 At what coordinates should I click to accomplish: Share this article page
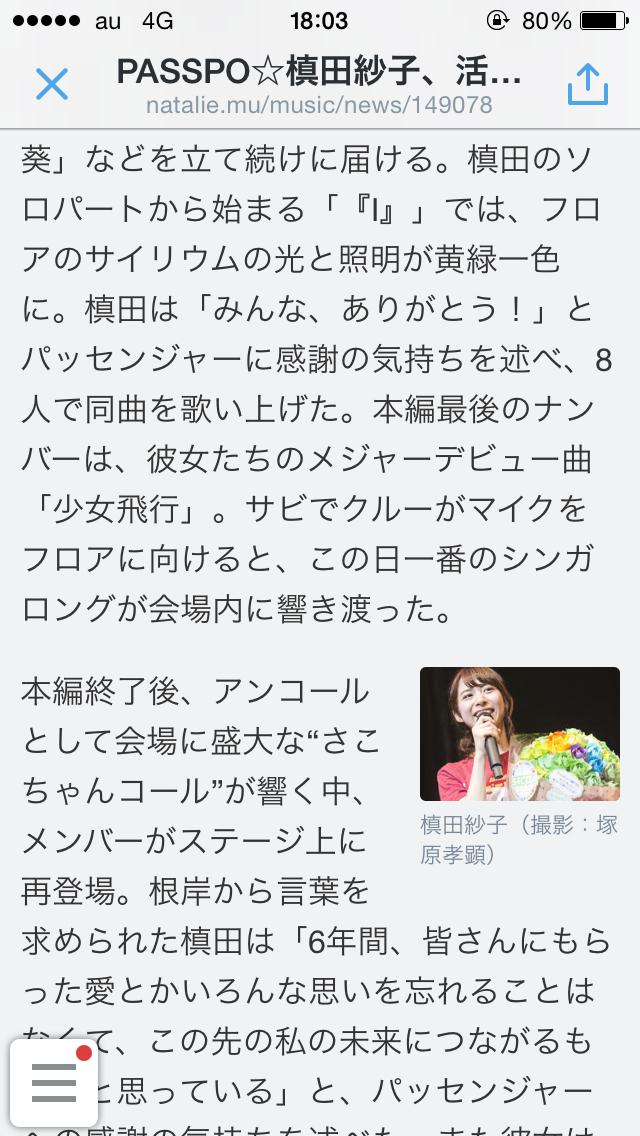coord(588,85)
